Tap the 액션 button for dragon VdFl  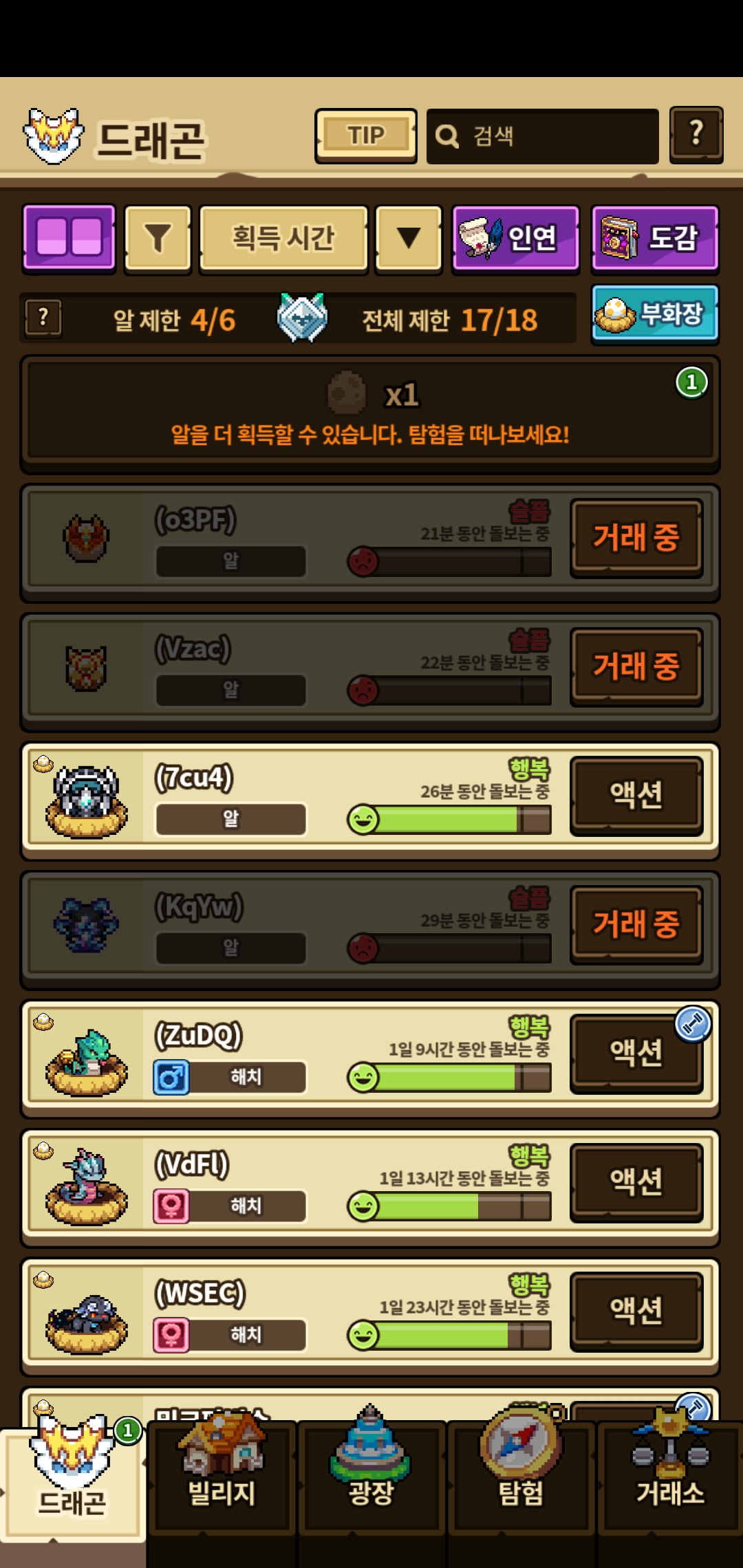pyautogui.click(x=636, y=1182)
